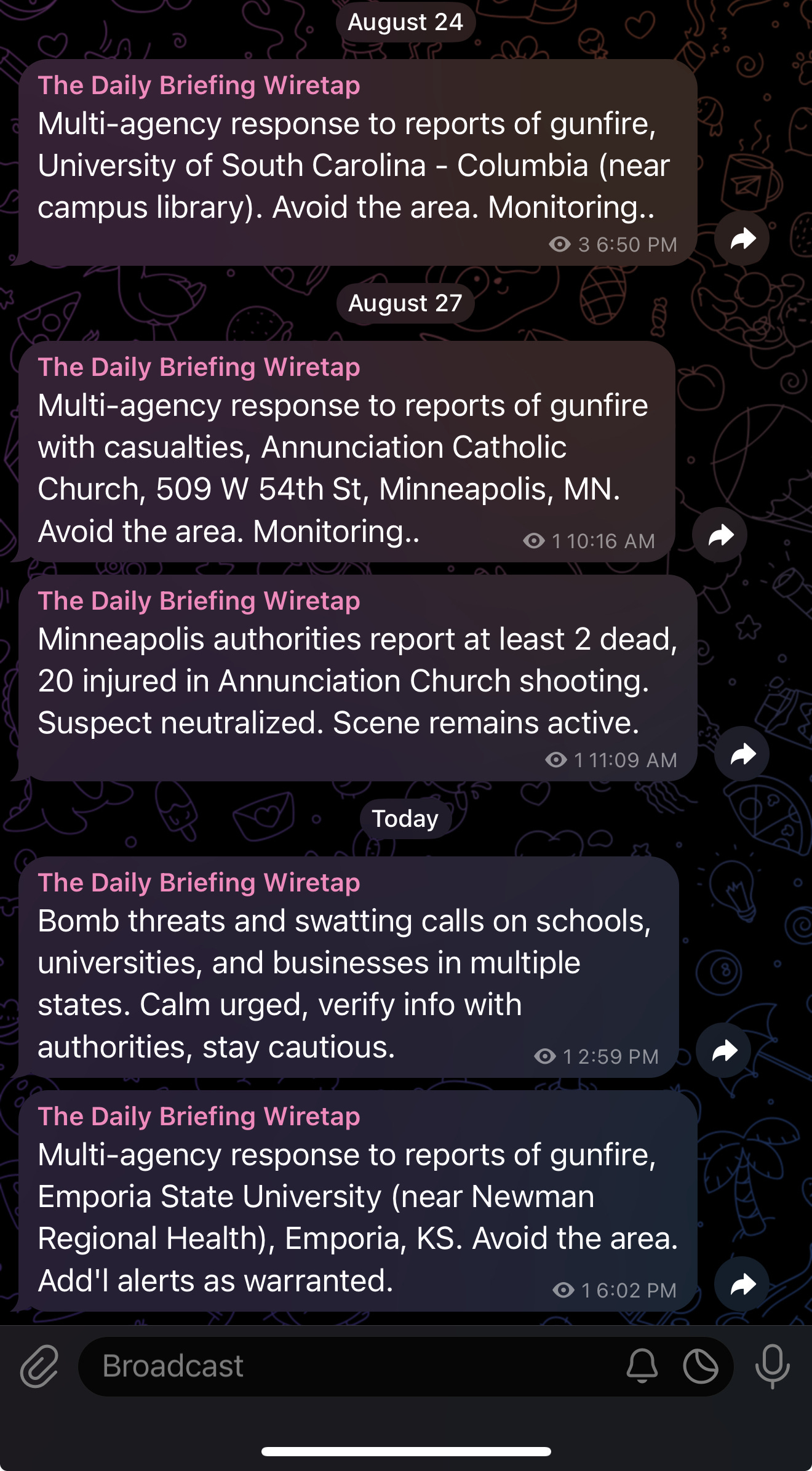Forward the bomb threats and swatting message
Viewport: 812px width, 1471px height.
pyautogui.click(x=723, y=1051)
